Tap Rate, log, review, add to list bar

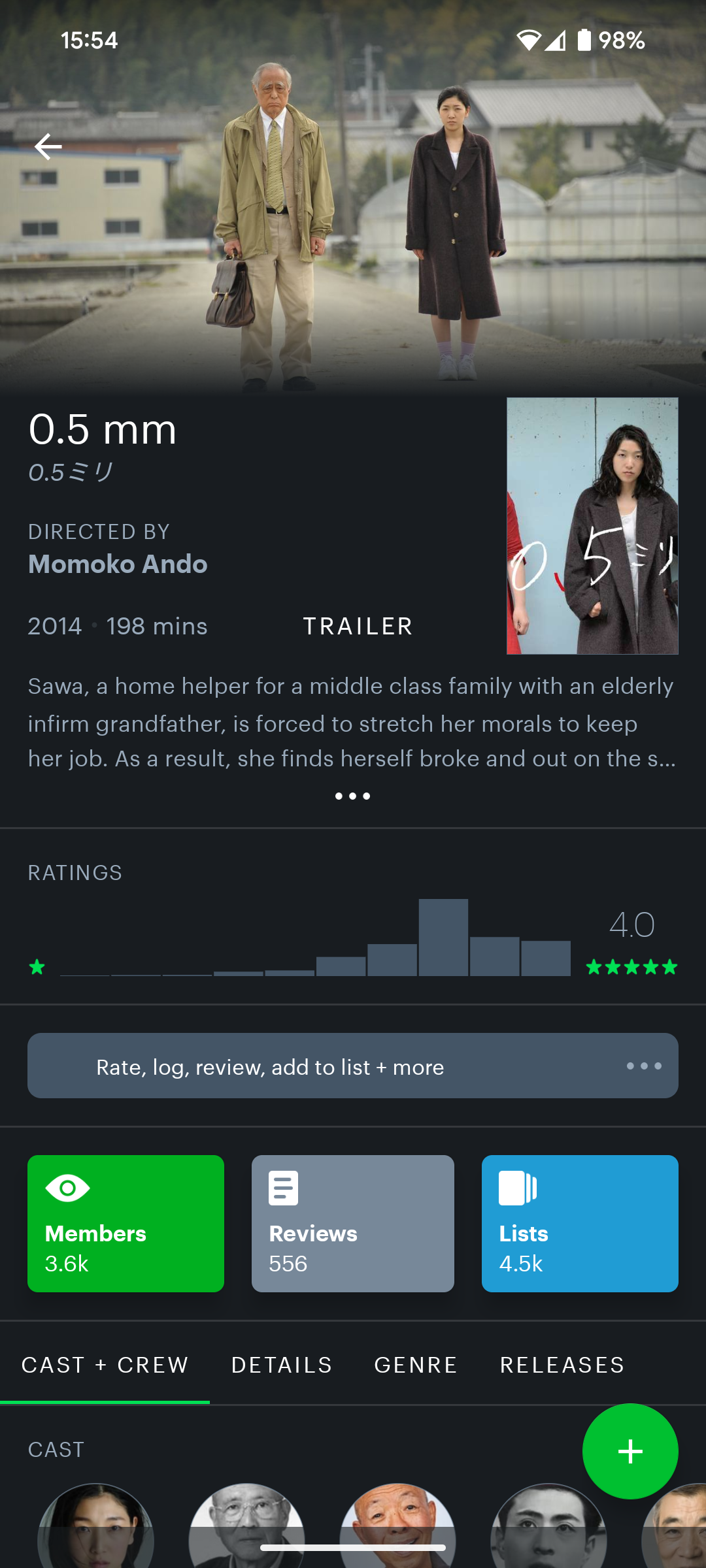tap(353, 1066)
